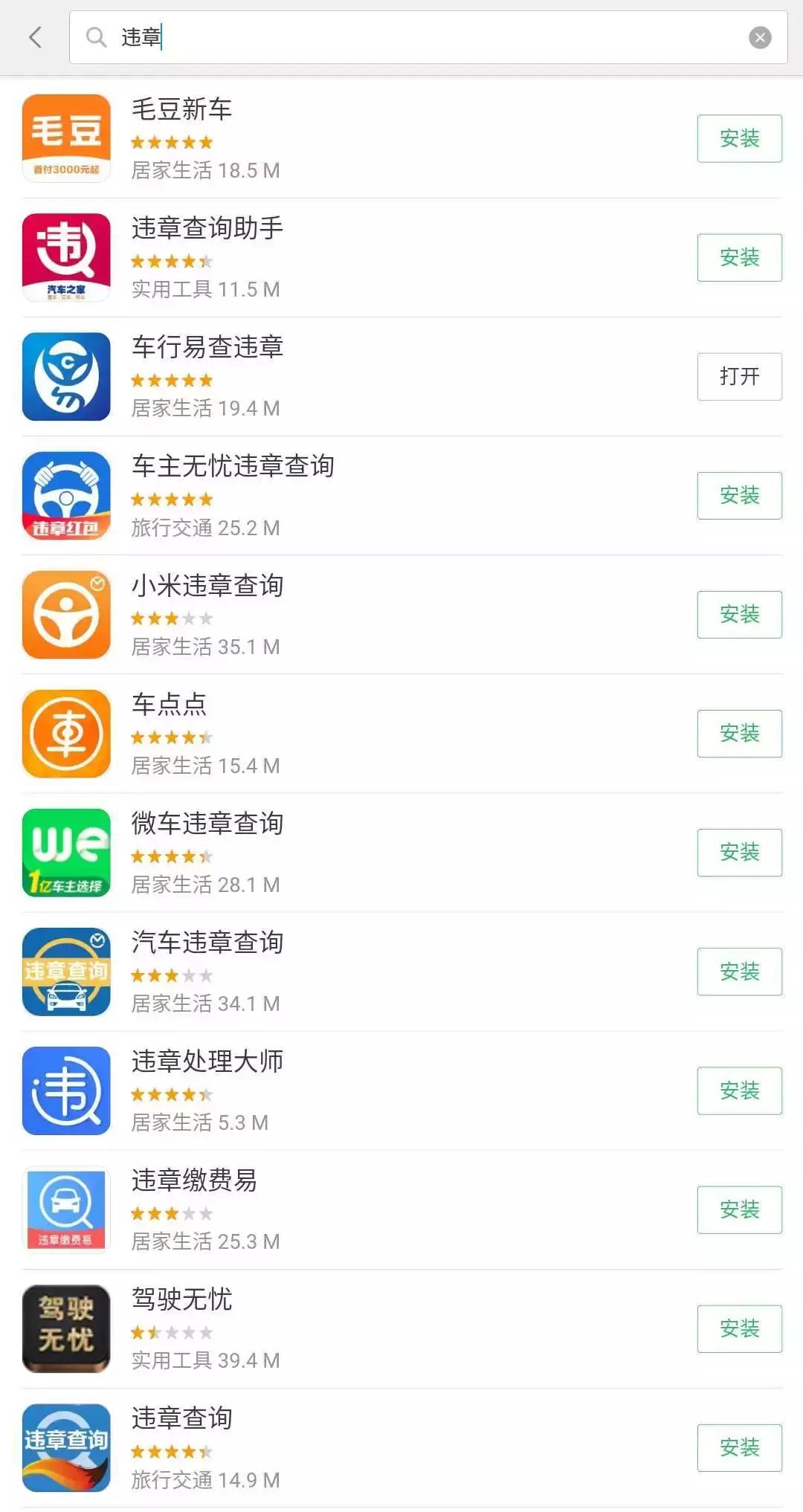Click the back arrow at top left
The width and height of the screenshot is (803, 1512).
point(33,36)
